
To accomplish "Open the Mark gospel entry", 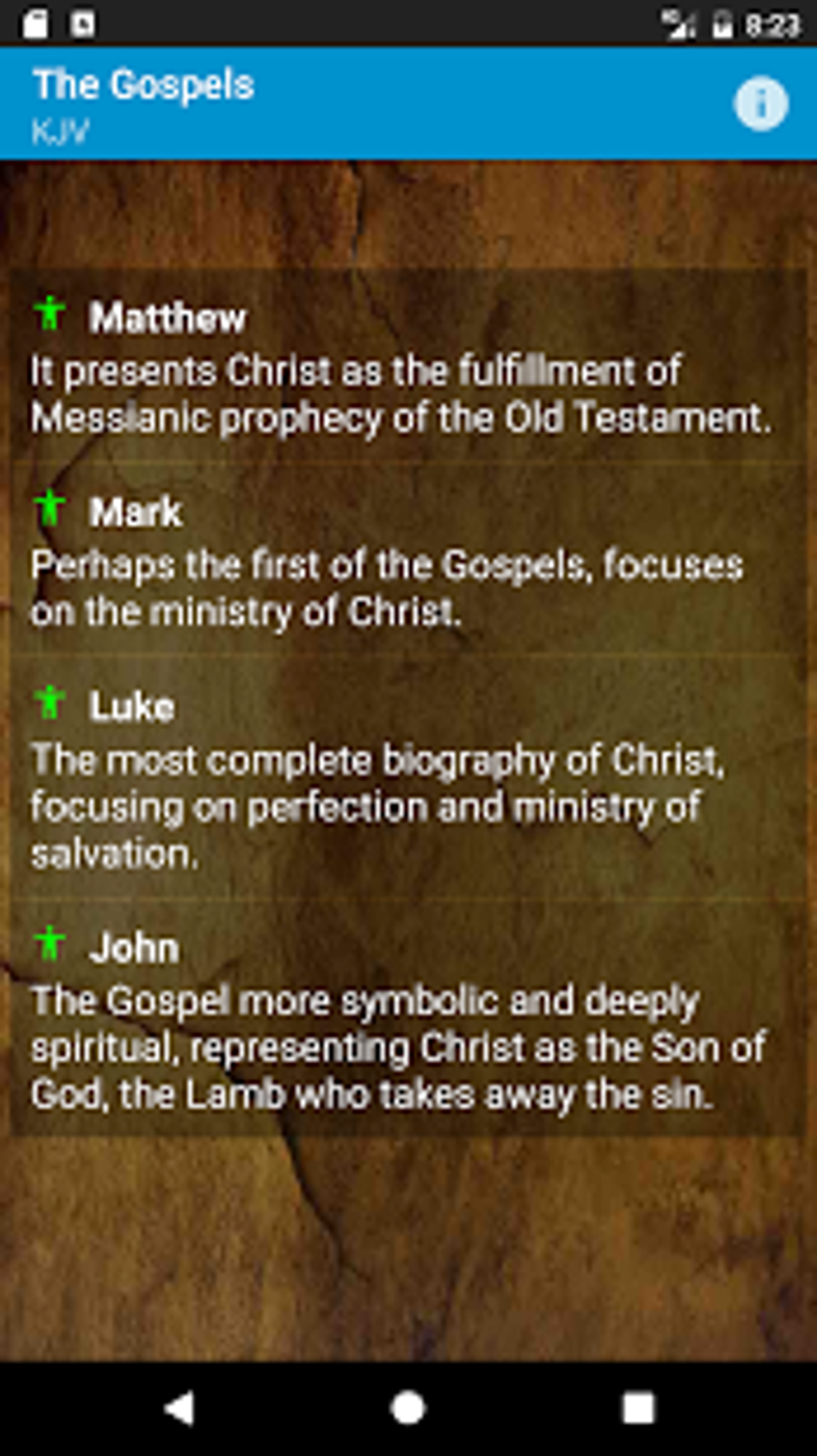I will pos(400,557).
